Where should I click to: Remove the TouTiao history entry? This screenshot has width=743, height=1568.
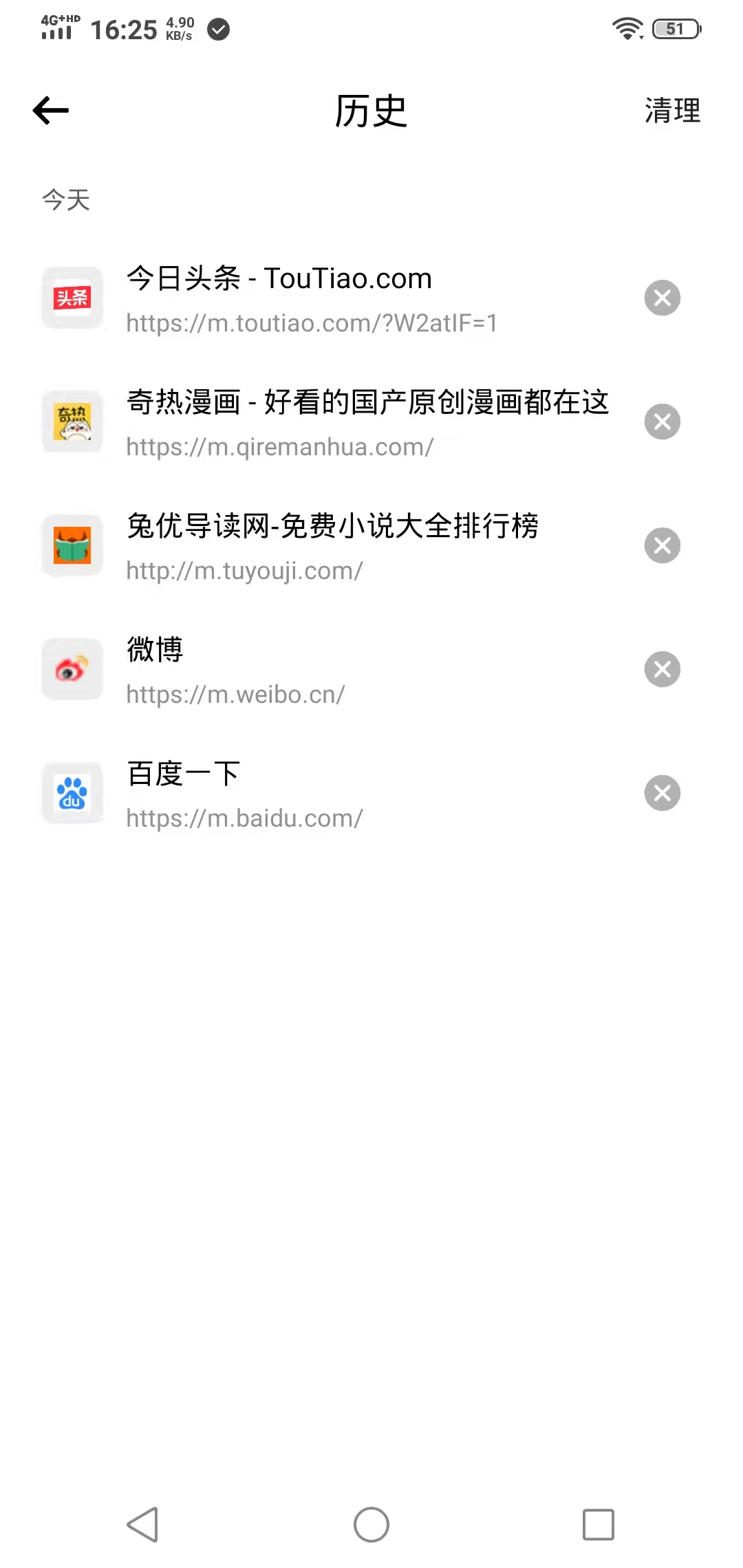(x=662, y=298)
